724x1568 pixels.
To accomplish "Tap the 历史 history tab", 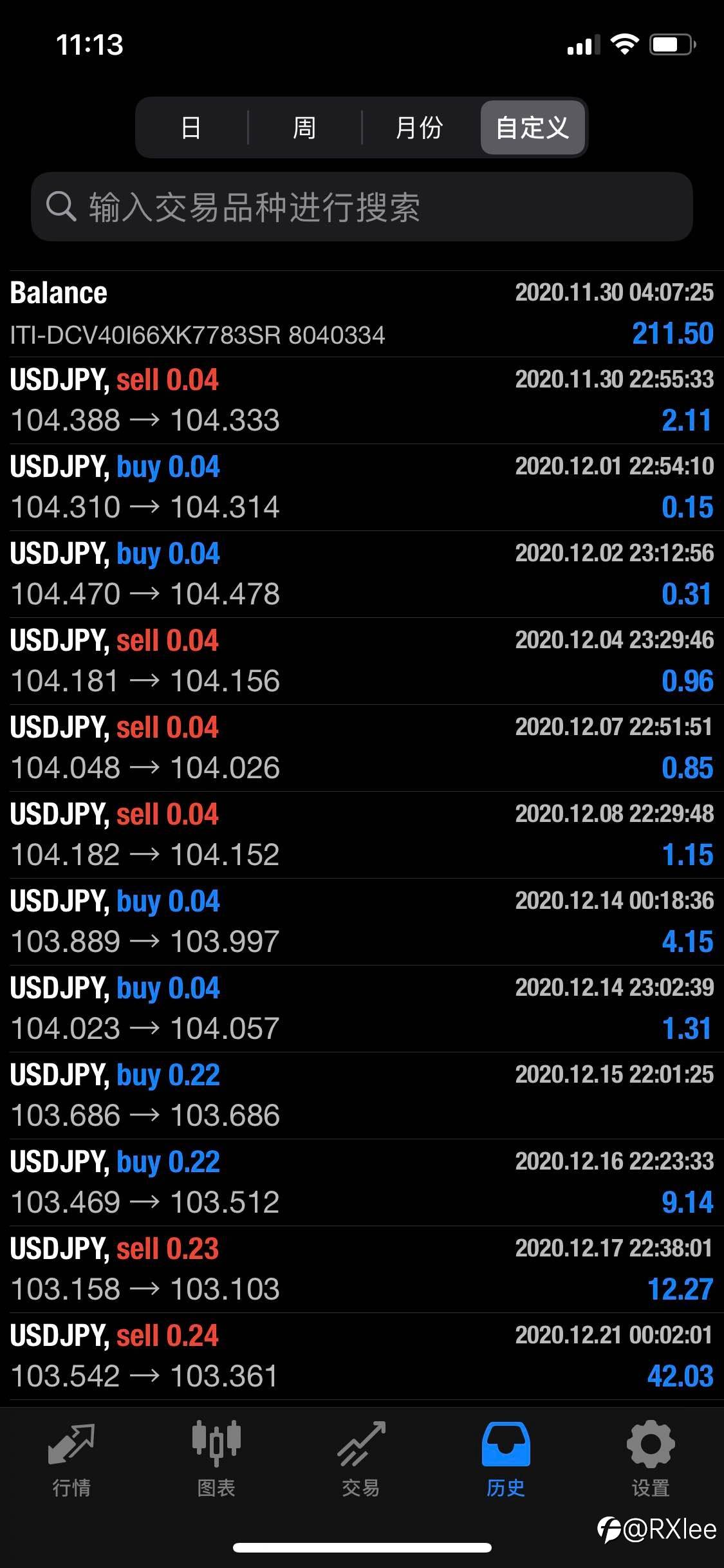I will pos(506,1460).
